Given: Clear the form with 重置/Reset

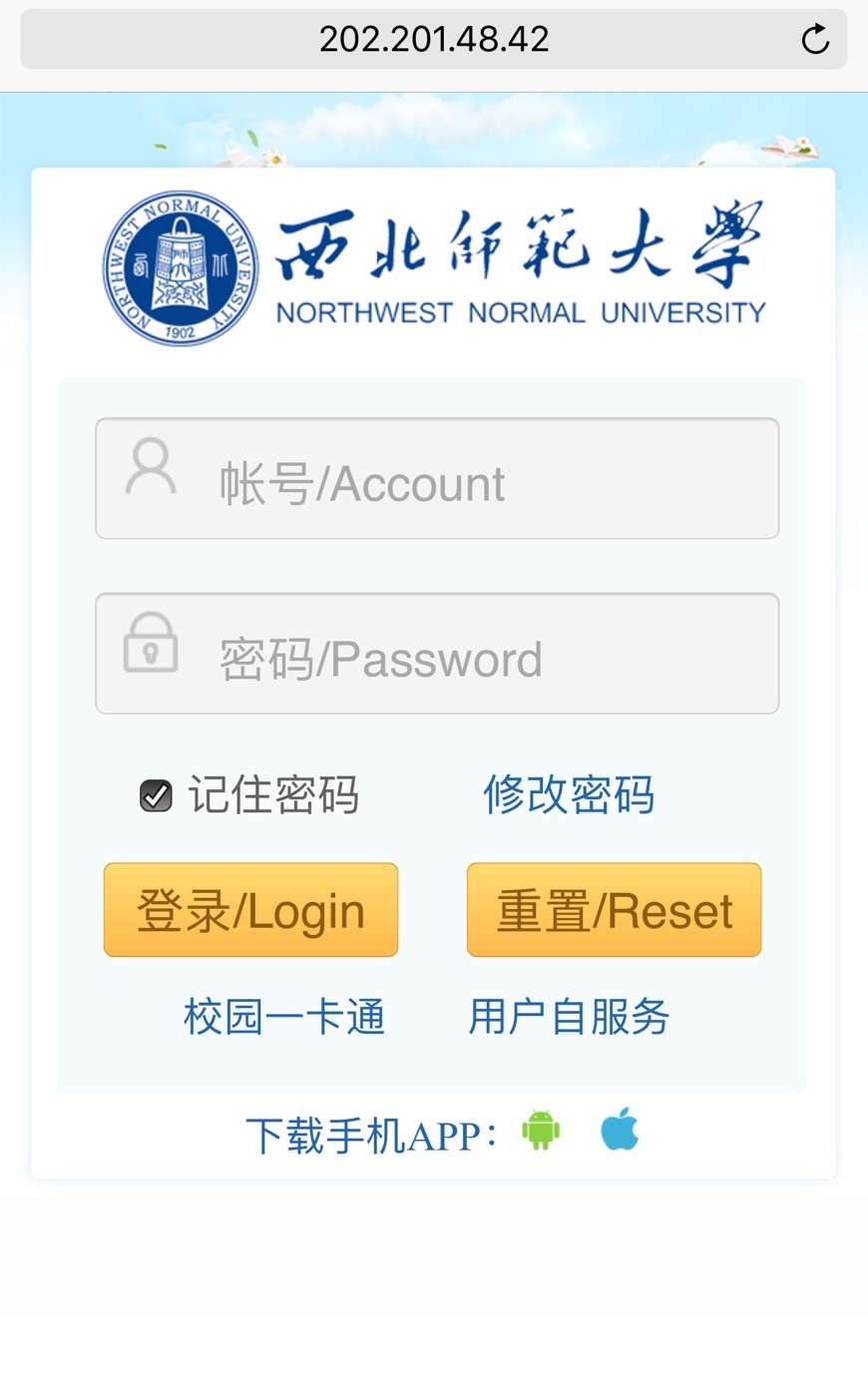Looking at the screenshot, I should click(x=614, y=910).
